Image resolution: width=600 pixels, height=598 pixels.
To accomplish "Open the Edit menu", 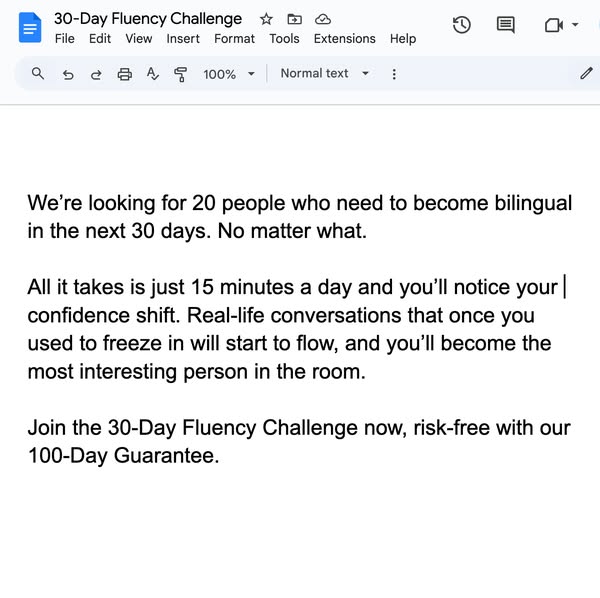I will [x=100, y=39].
